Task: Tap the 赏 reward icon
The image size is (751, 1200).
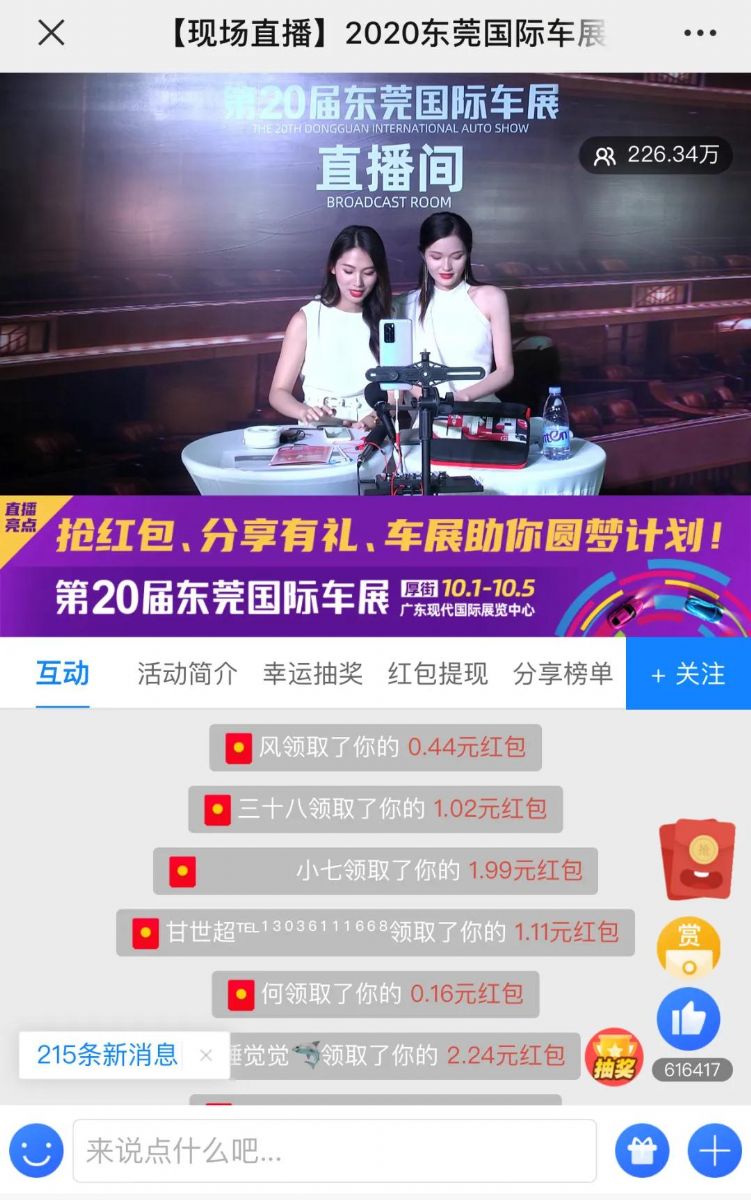Action: [x=688, y=947]
